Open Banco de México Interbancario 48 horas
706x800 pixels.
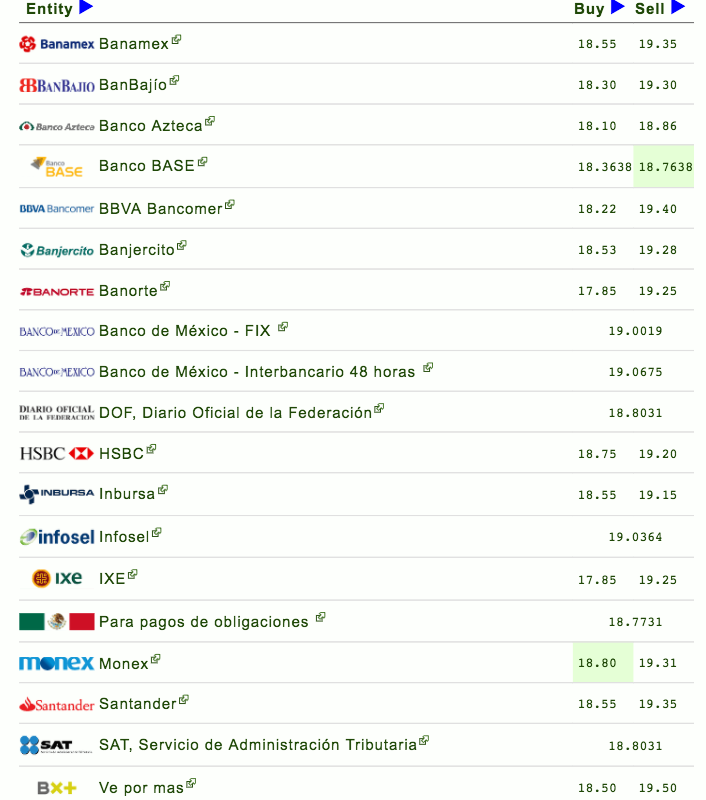pyautogui.click(x=257, y=371)
